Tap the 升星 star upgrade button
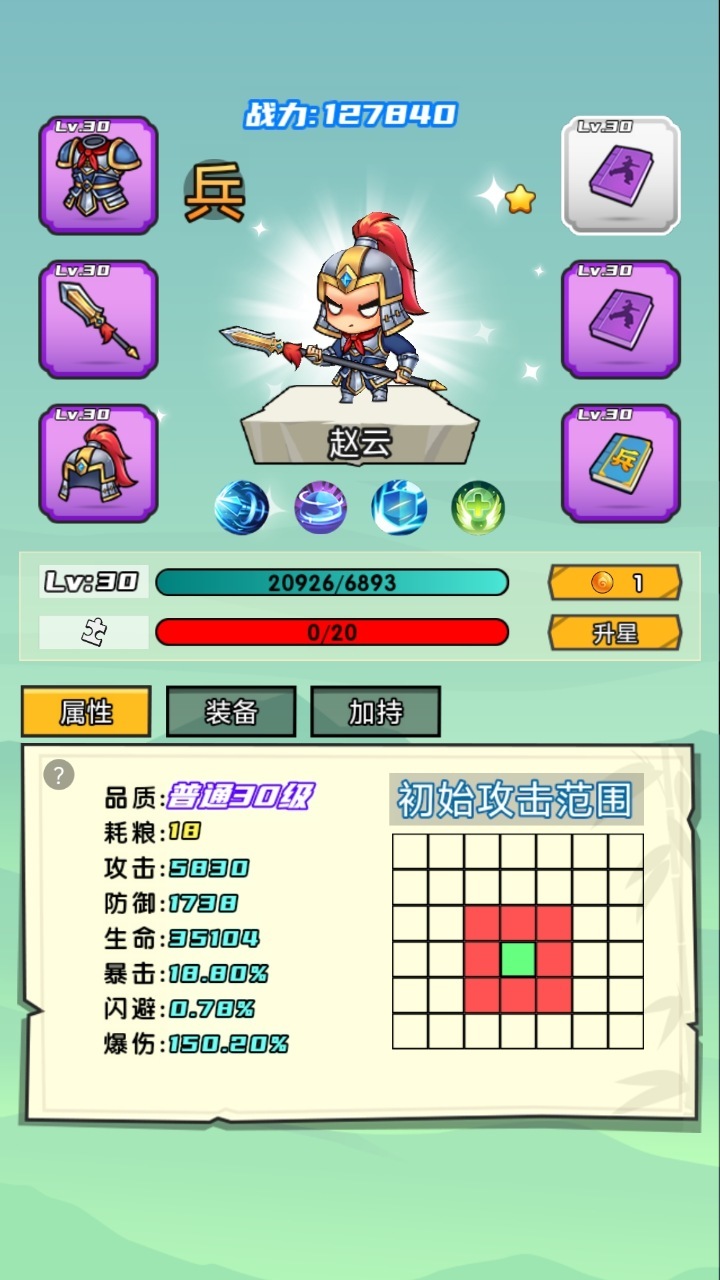 [614, 633]
